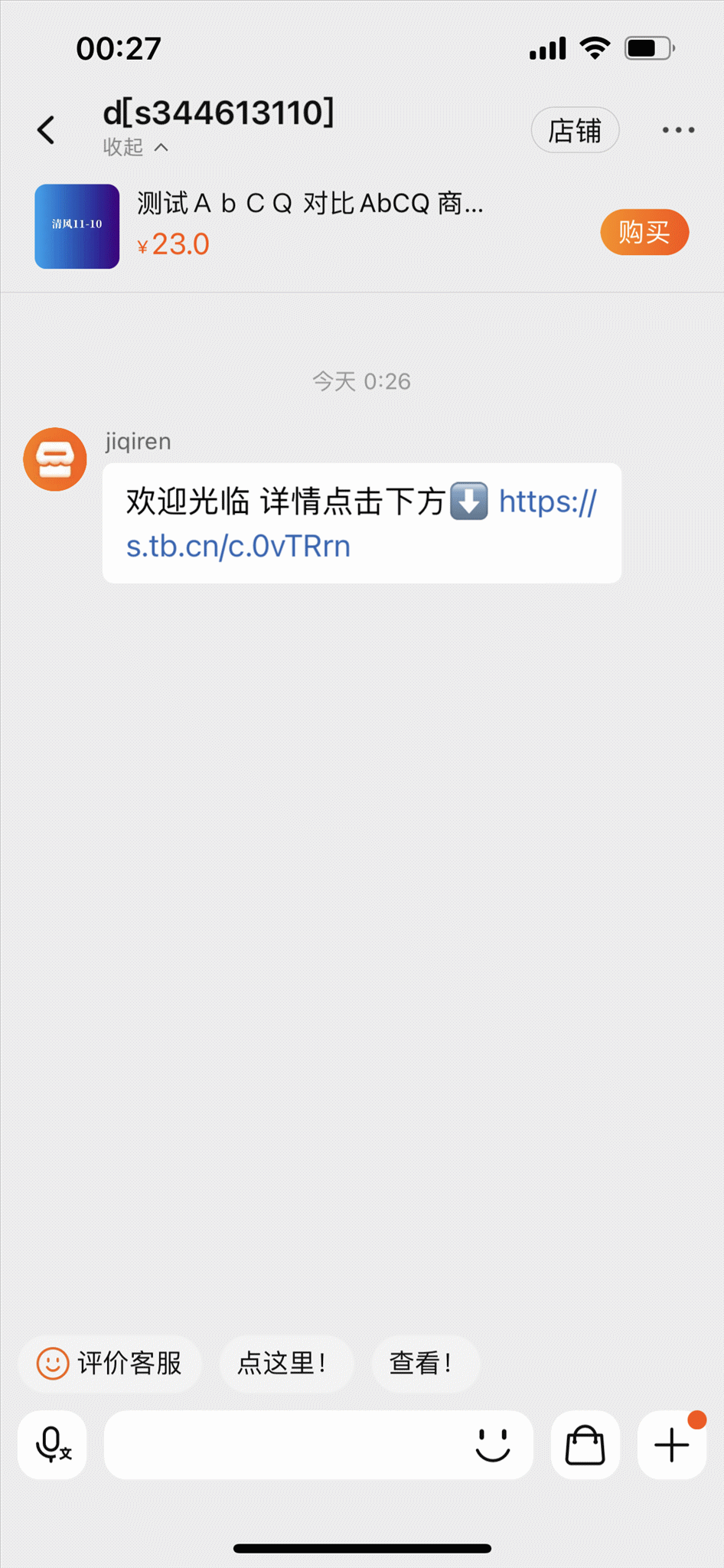This screenshot has height=1568, width=724.
Task: View jiqiren's shop avatar
Action: [x=55, y=459]
